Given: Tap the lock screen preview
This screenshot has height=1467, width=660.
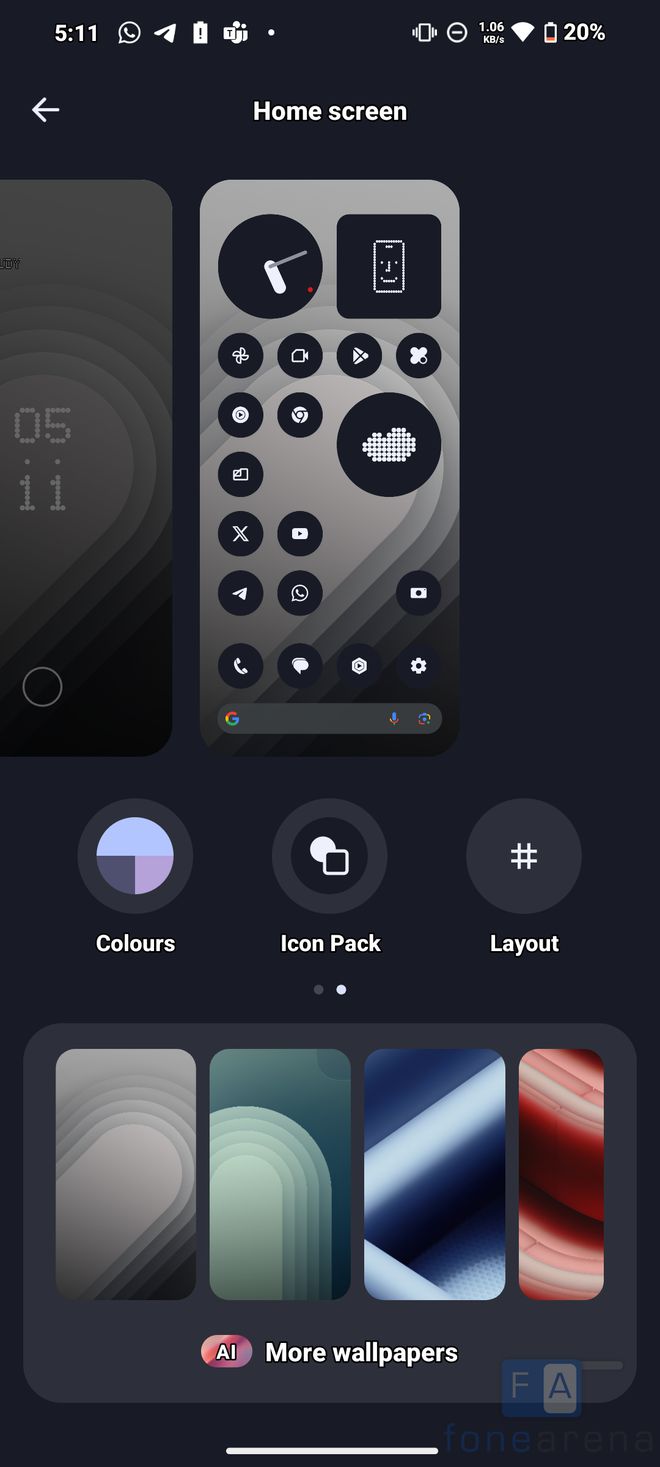Looking at the screenshot, I should tap(85, 468).
